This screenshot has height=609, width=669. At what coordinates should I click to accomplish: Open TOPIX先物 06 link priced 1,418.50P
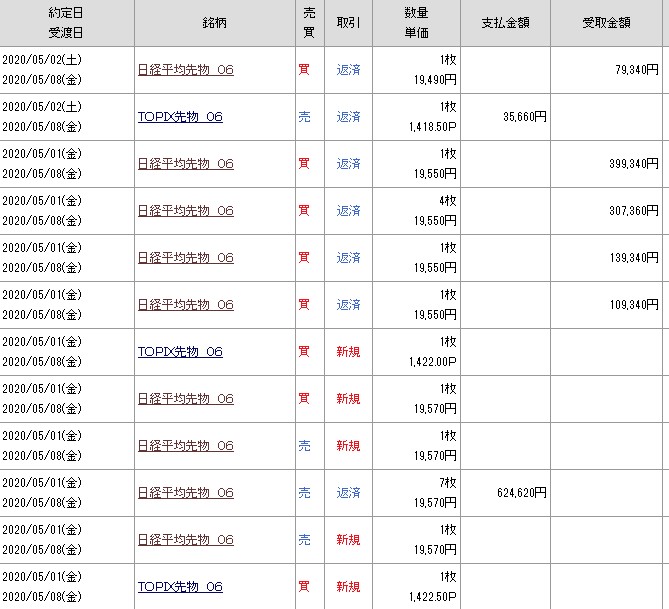(x=180, y=117)
